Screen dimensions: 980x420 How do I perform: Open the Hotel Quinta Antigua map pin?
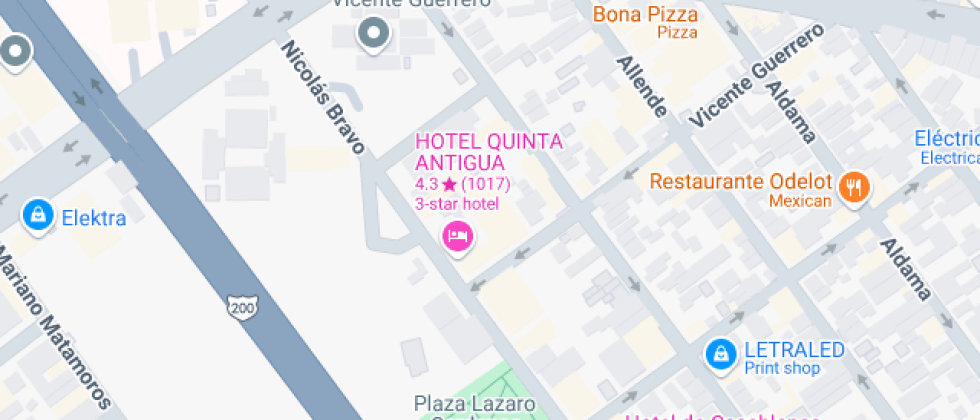458,237
